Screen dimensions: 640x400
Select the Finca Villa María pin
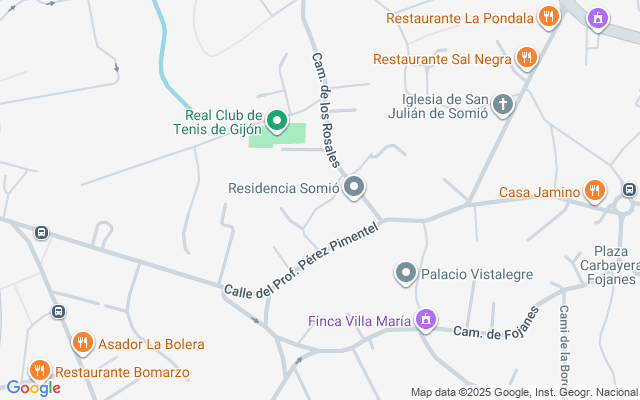tap(426, 320)
